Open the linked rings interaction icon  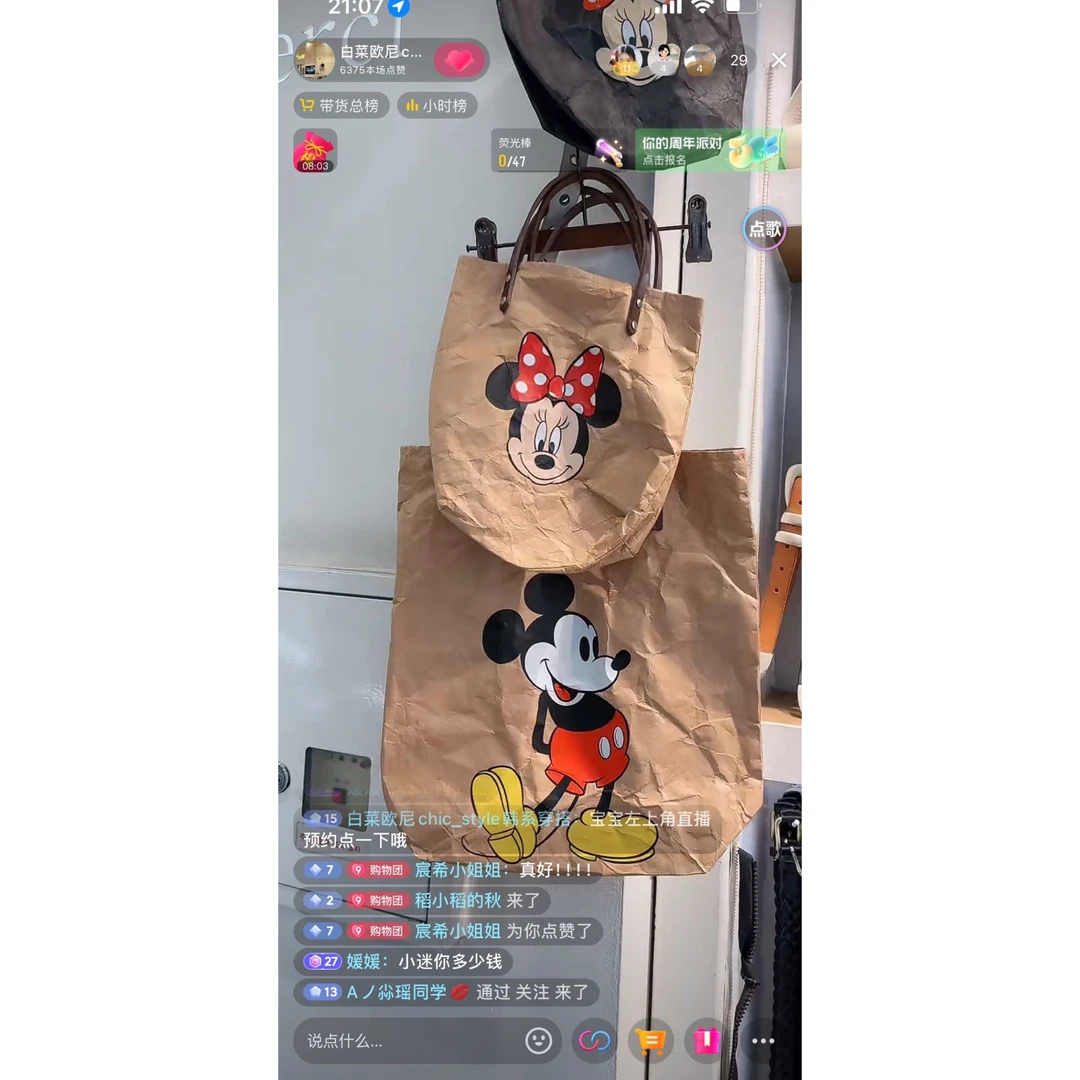pyautogui.click(x=594, y=1041)
